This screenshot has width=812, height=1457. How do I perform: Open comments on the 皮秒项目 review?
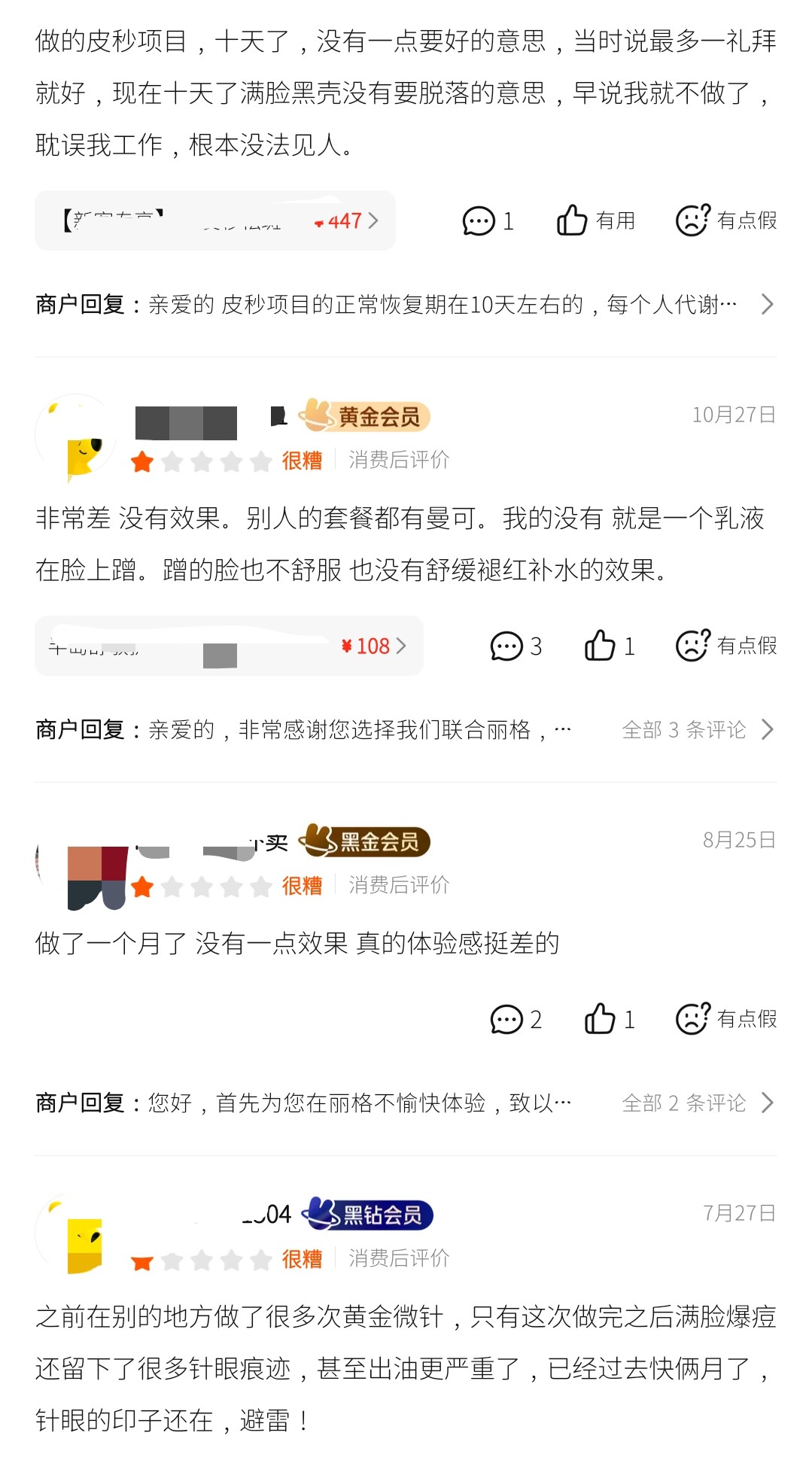tap(487, 221)
